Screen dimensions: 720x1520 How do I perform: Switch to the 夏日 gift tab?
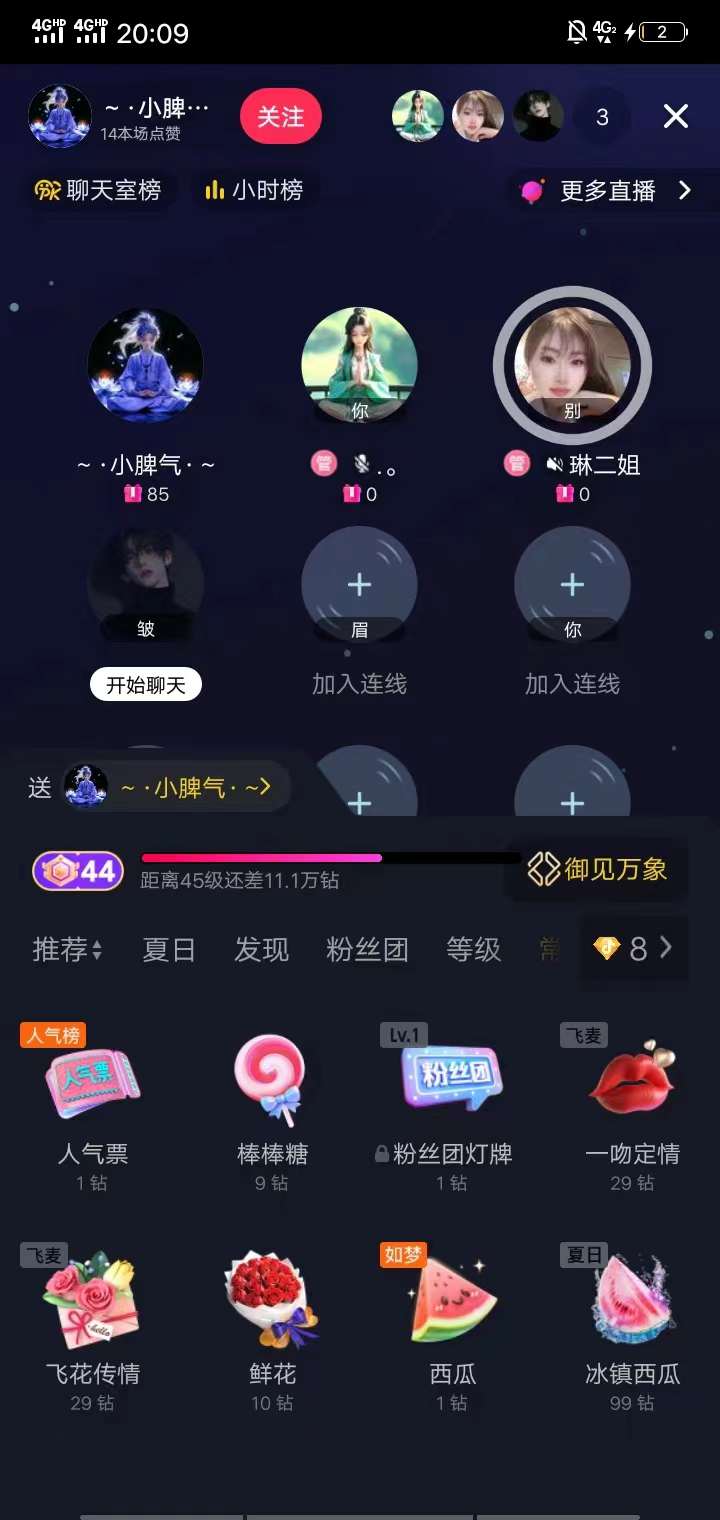tap(168, 949)
